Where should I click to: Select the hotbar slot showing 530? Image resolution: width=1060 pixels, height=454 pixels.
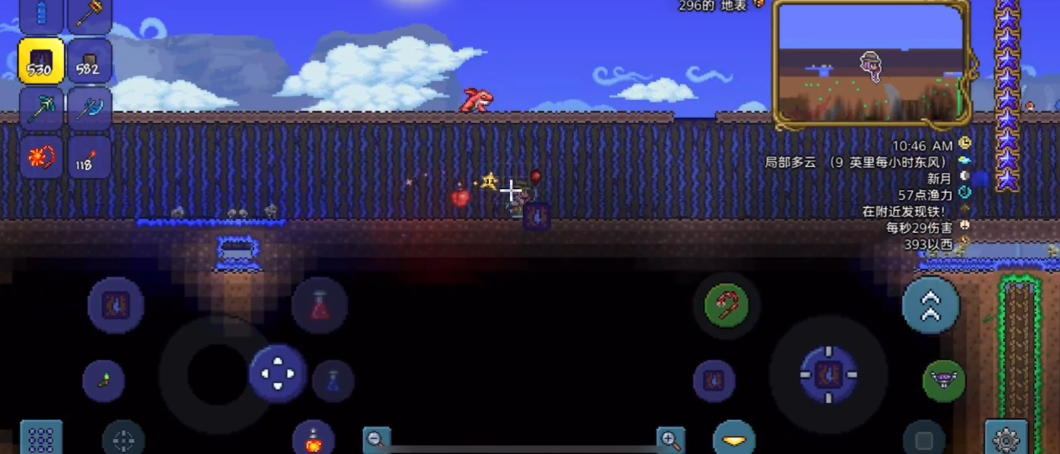coord(41,62)
